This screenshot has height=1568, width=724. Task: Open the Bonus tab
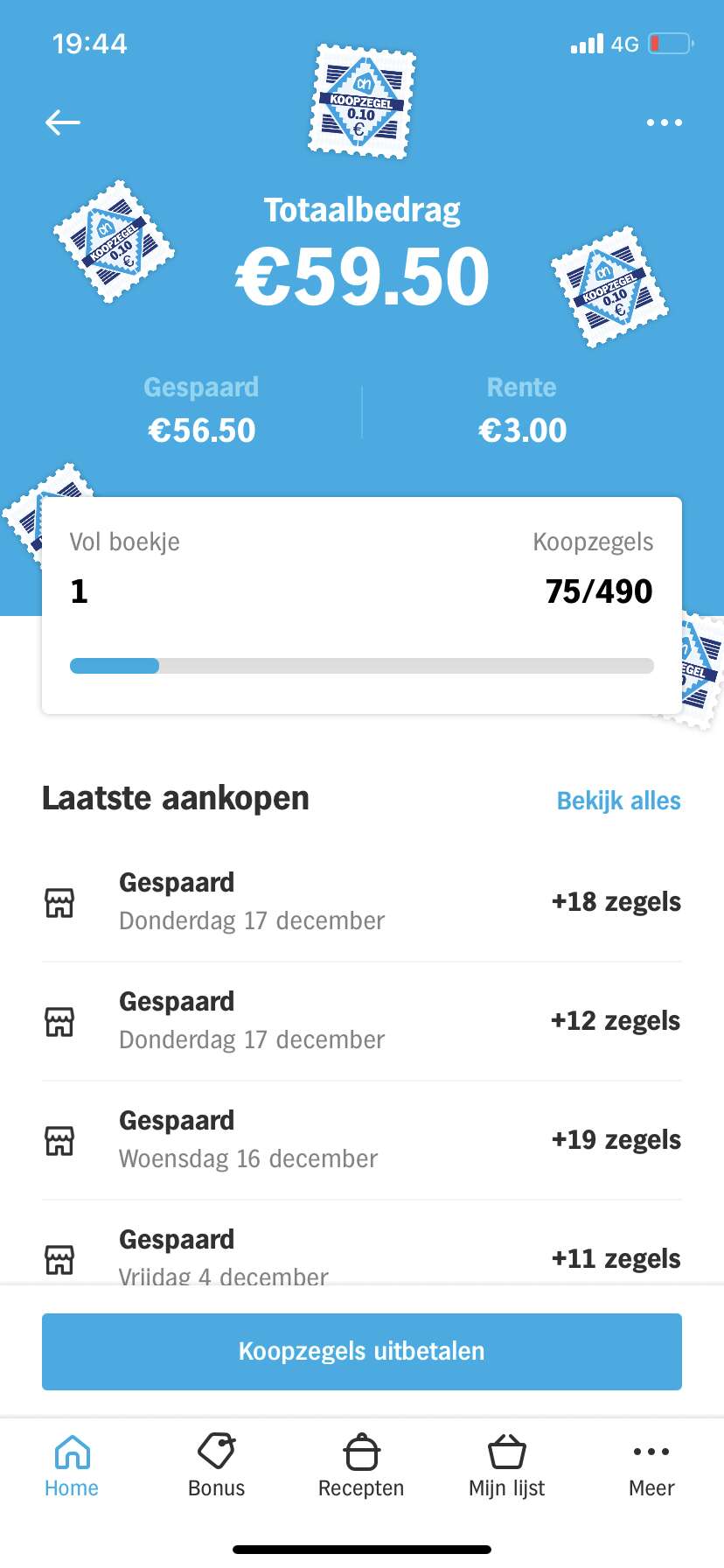[x=217, y=1466]
